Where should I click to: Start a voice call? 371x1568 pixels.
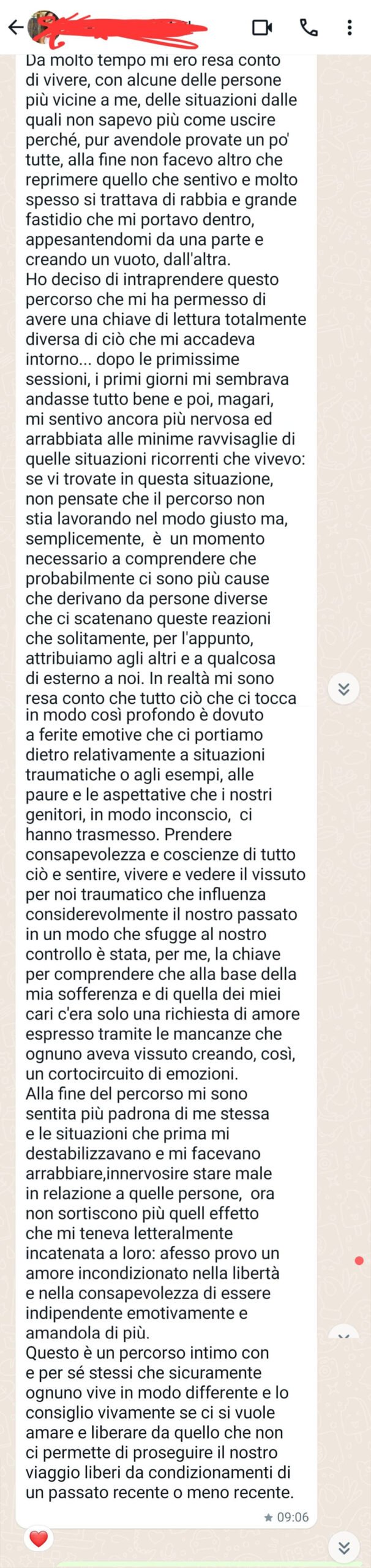[308, 27]
